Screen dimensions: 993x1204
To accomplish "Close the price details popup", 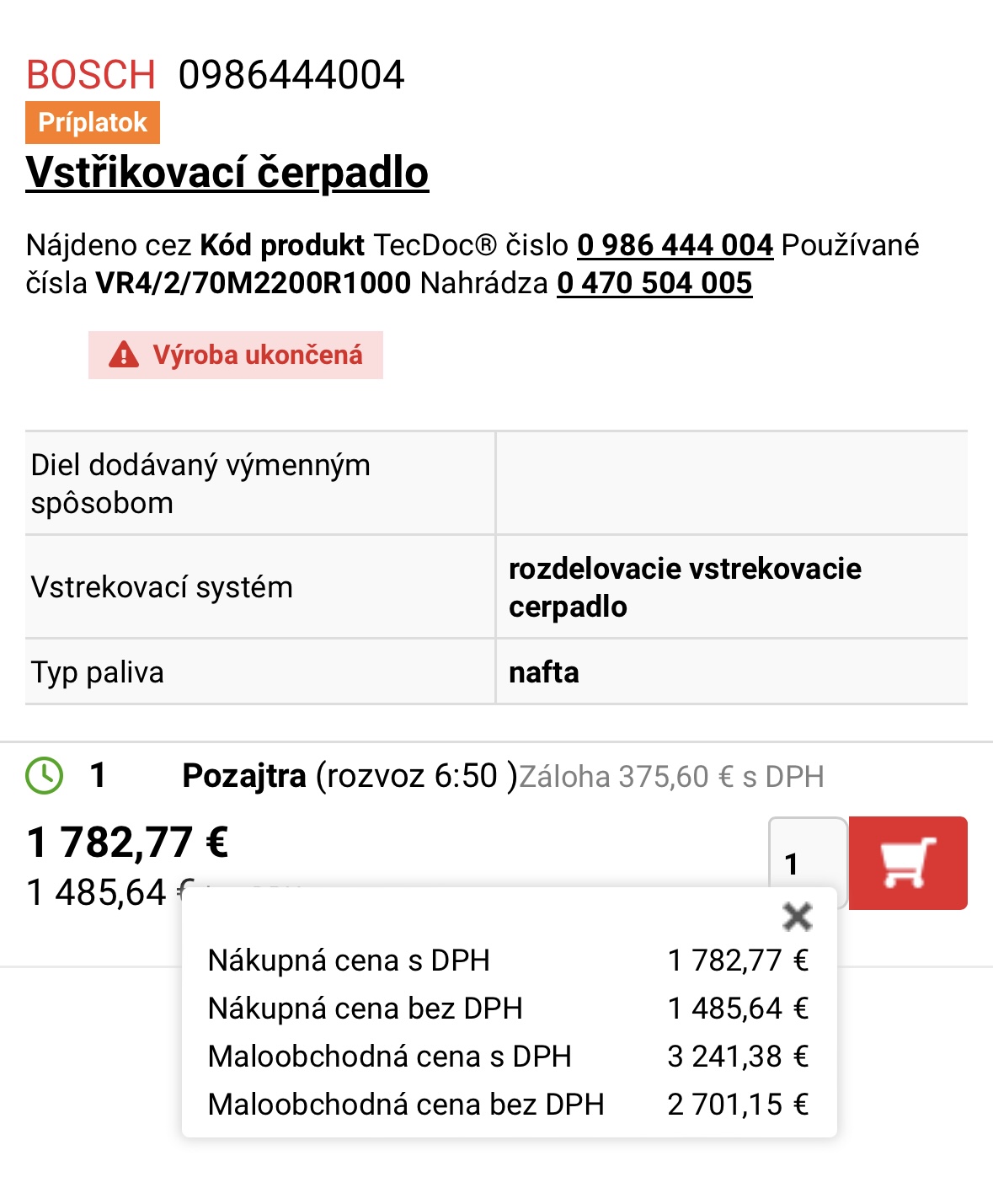I will [797, 916].
